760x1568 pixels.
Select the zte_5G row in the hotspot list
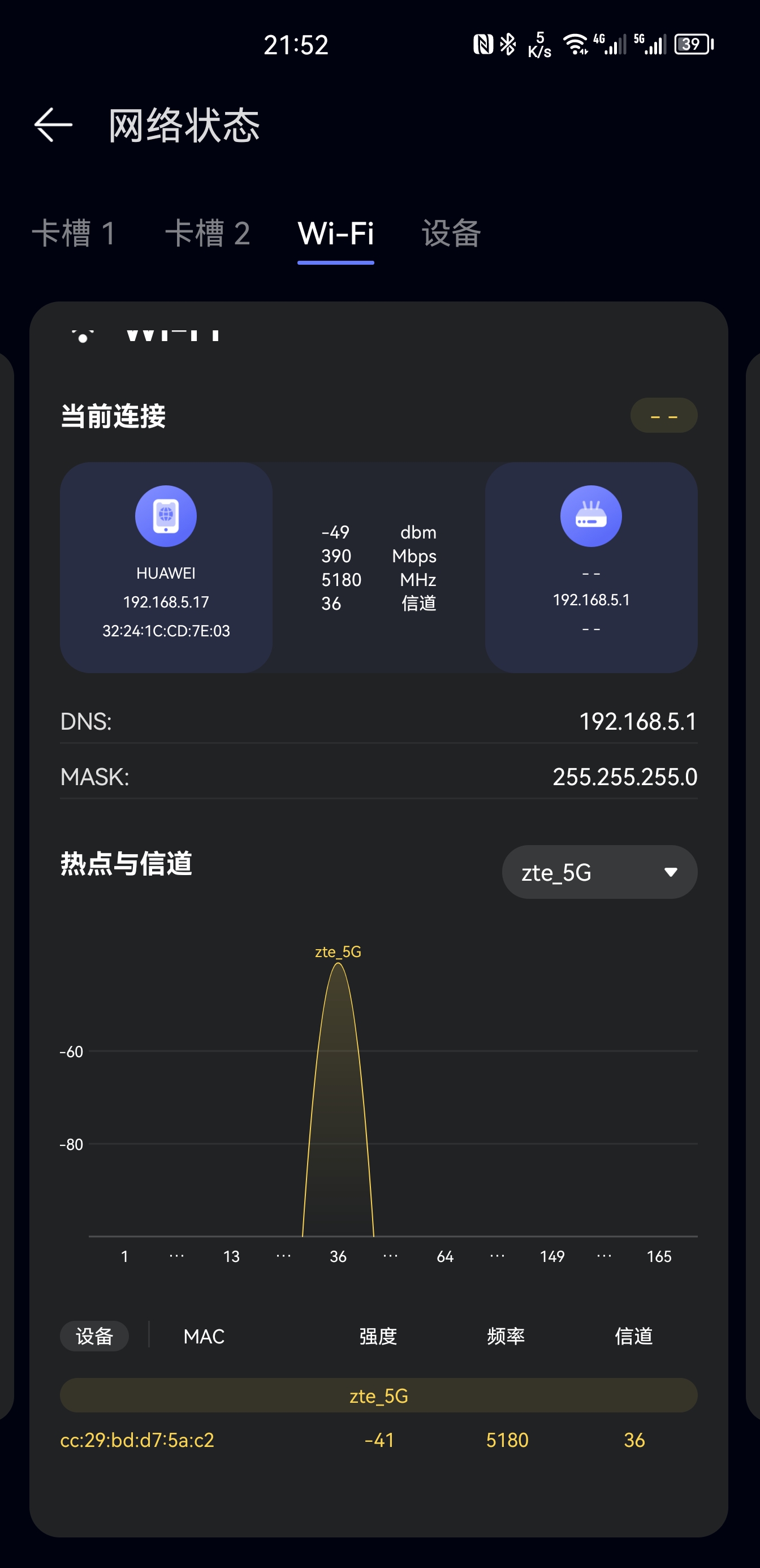[378, 1395]
